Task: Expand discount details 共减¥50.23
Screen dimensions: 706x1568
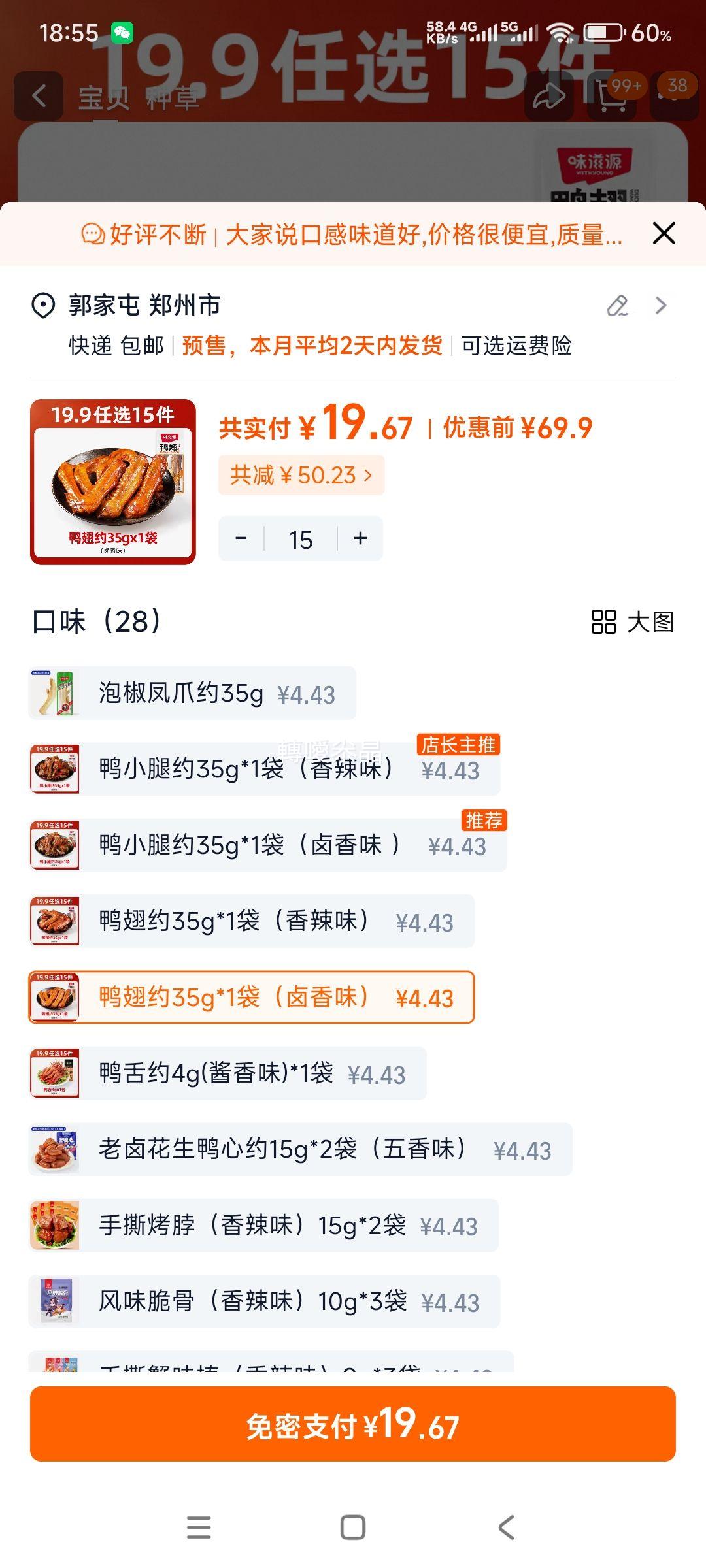Action: click(301, 476)
